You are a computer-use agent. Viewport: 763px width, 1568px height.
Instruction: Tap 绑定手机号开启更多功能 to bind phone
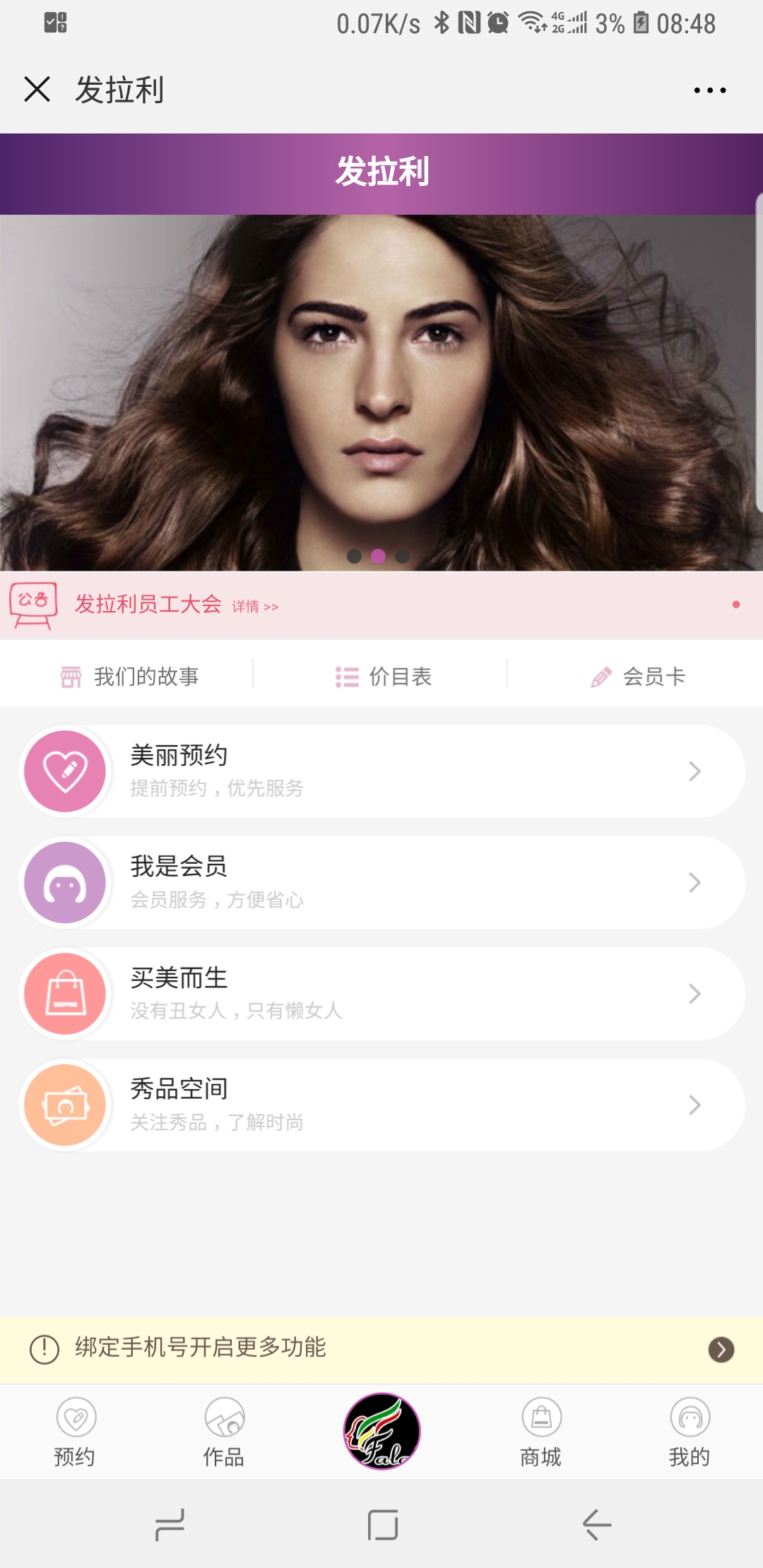tap(381, 1348)
